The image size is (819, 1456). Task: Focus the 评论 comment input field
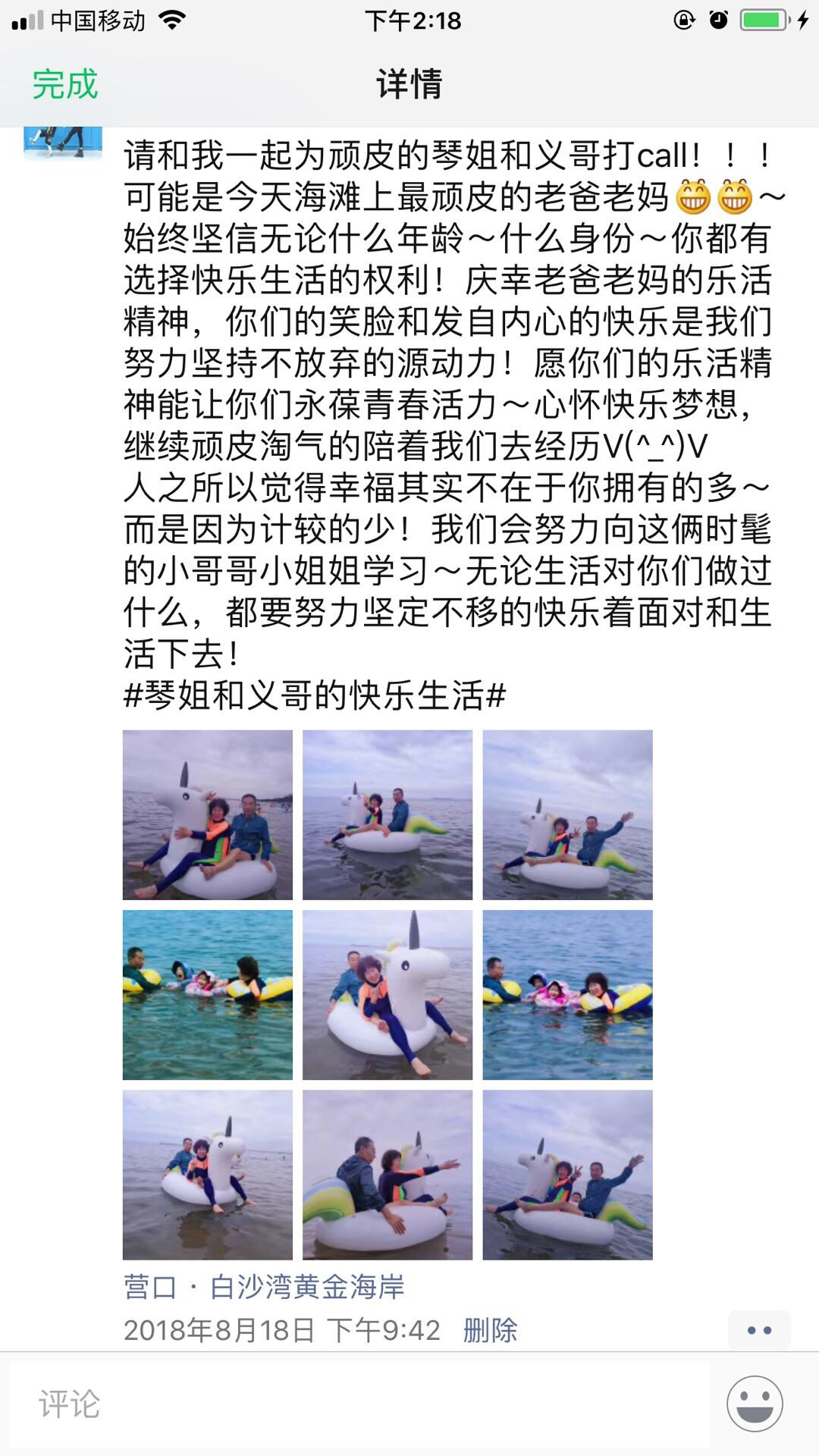coord(359,1404)
